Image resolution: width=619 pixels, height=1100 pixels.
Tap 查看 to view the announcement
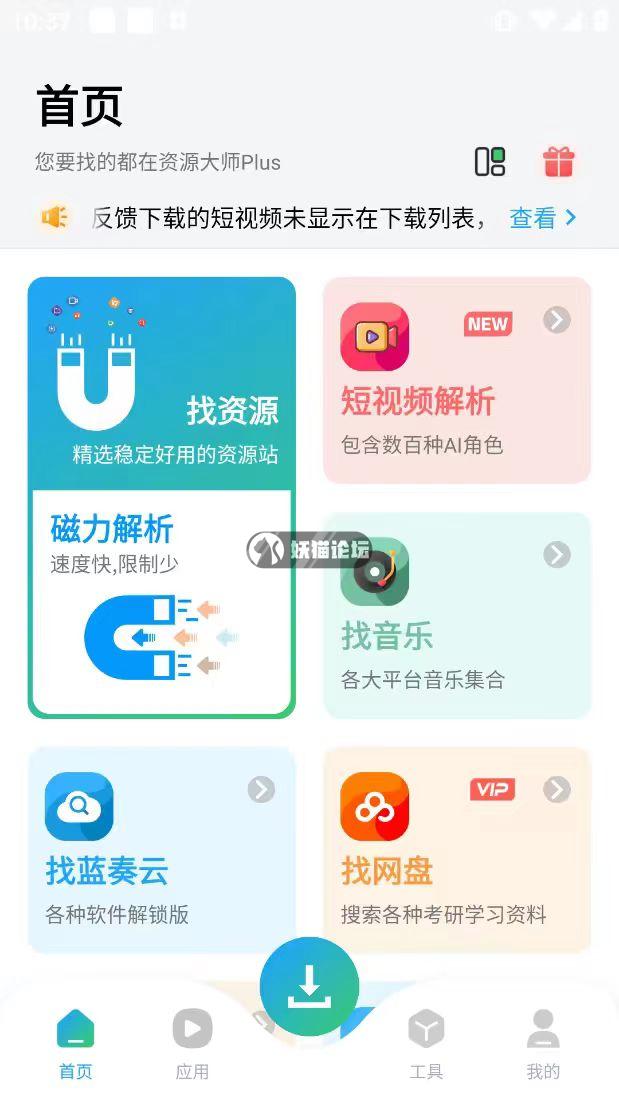[543, 218]
